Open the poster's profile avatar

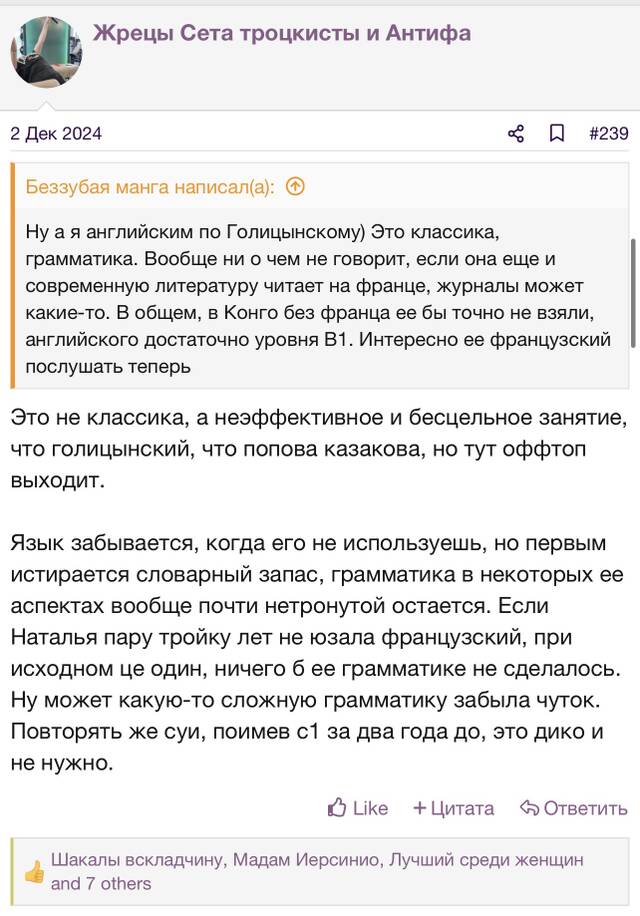(x=46, y=51)
